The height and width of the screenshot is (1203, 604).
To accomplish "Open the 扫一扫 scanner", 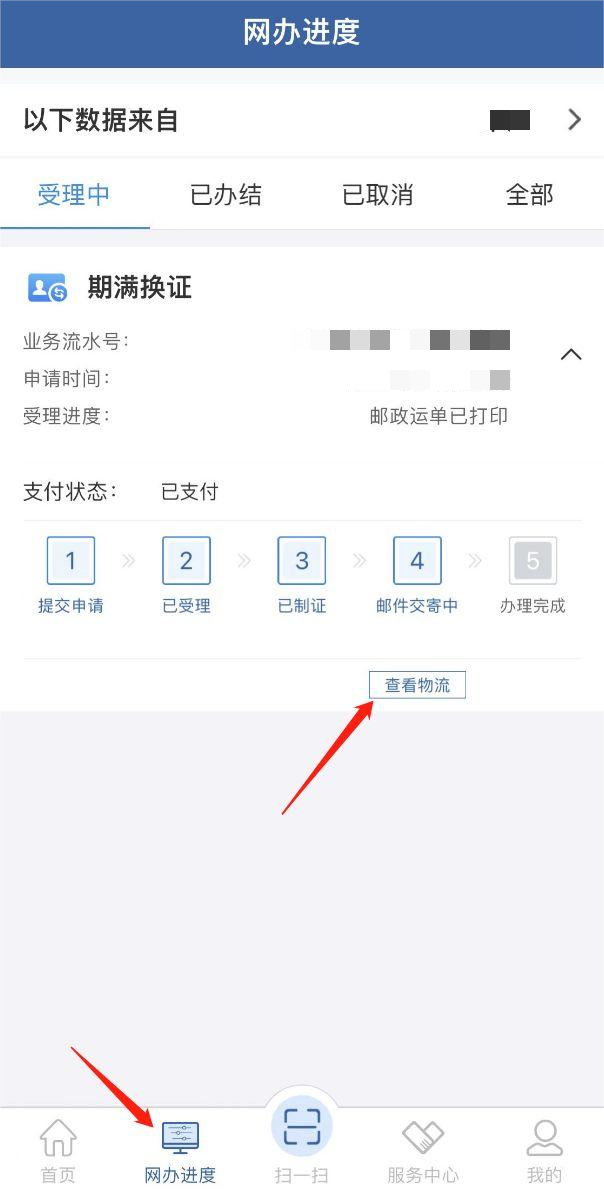I will 301,1140.
